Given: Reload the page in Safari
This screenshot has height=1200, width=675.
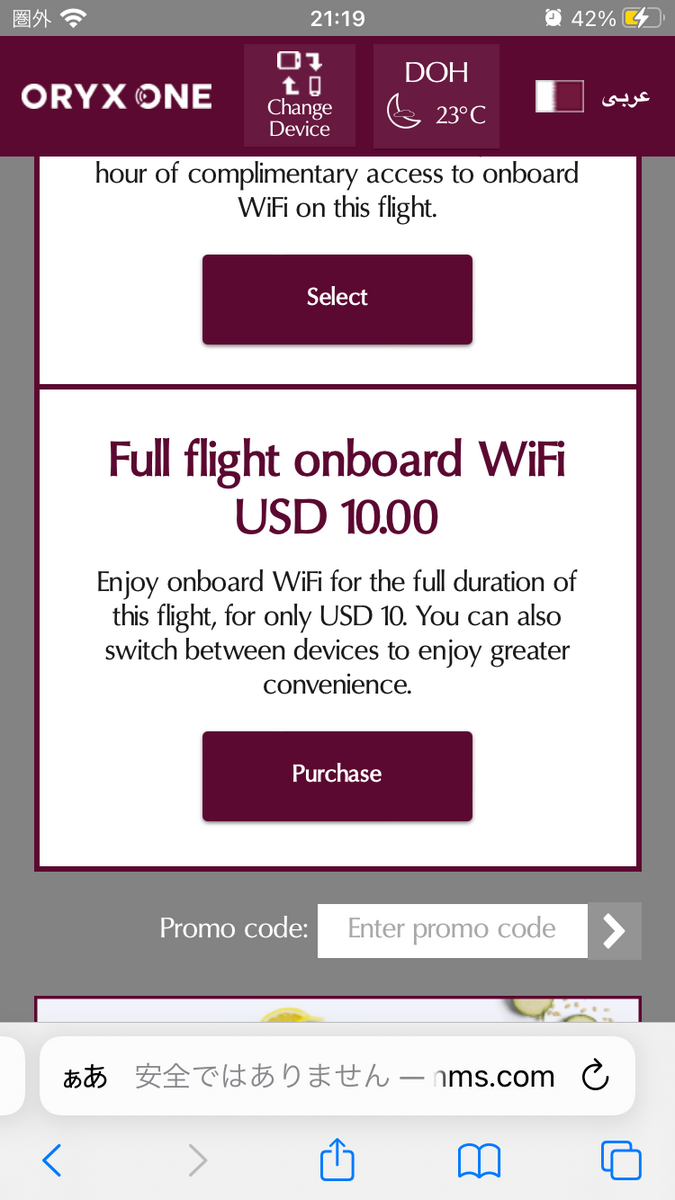Looking at the screenshot, I should (595, 1076).
